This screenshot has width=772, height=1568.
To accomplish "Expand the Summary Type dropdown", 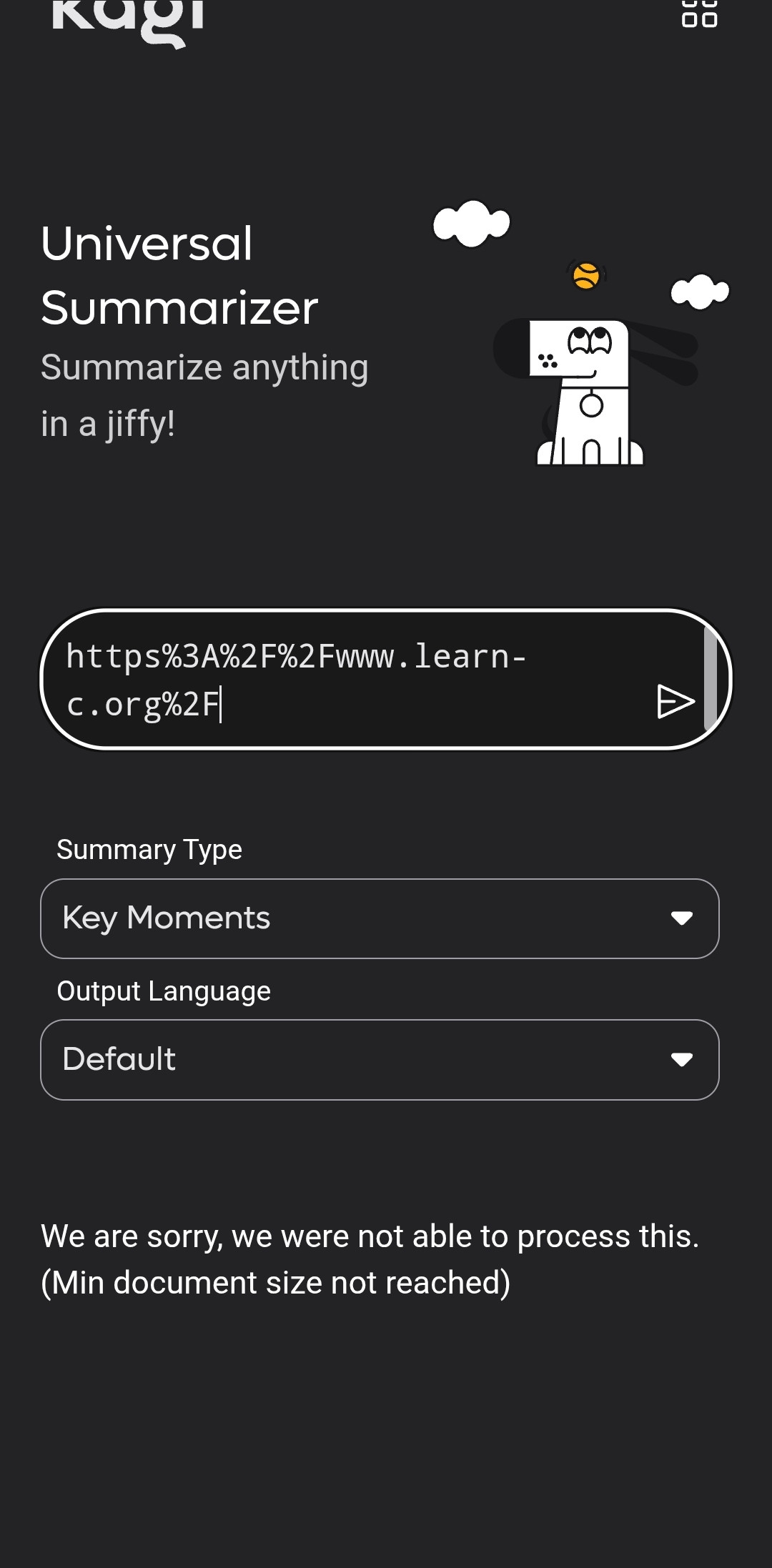I will click(380, 918).
